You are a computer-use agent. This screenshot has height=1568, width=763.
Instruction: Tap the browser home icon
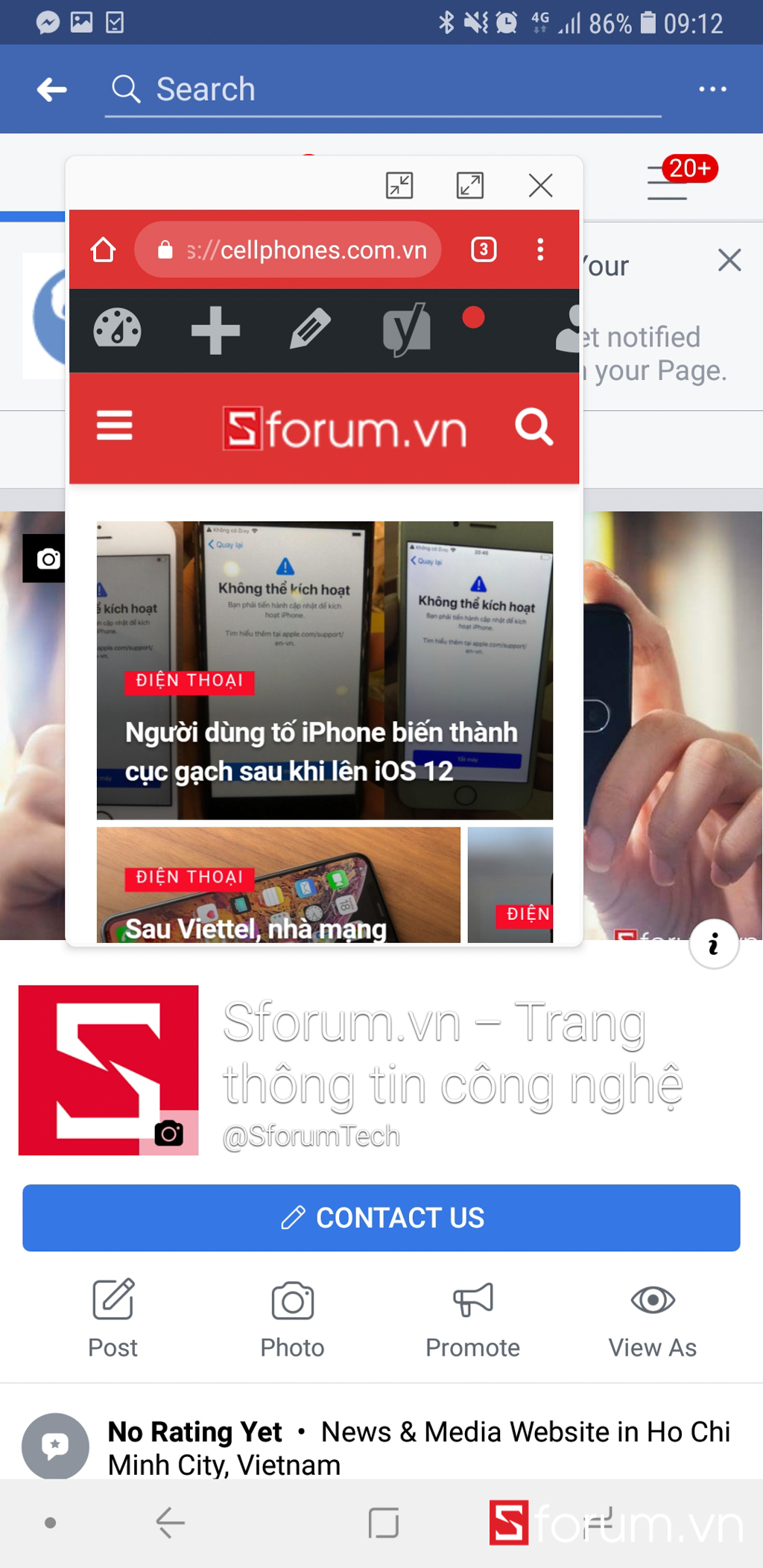pos(103,250)
